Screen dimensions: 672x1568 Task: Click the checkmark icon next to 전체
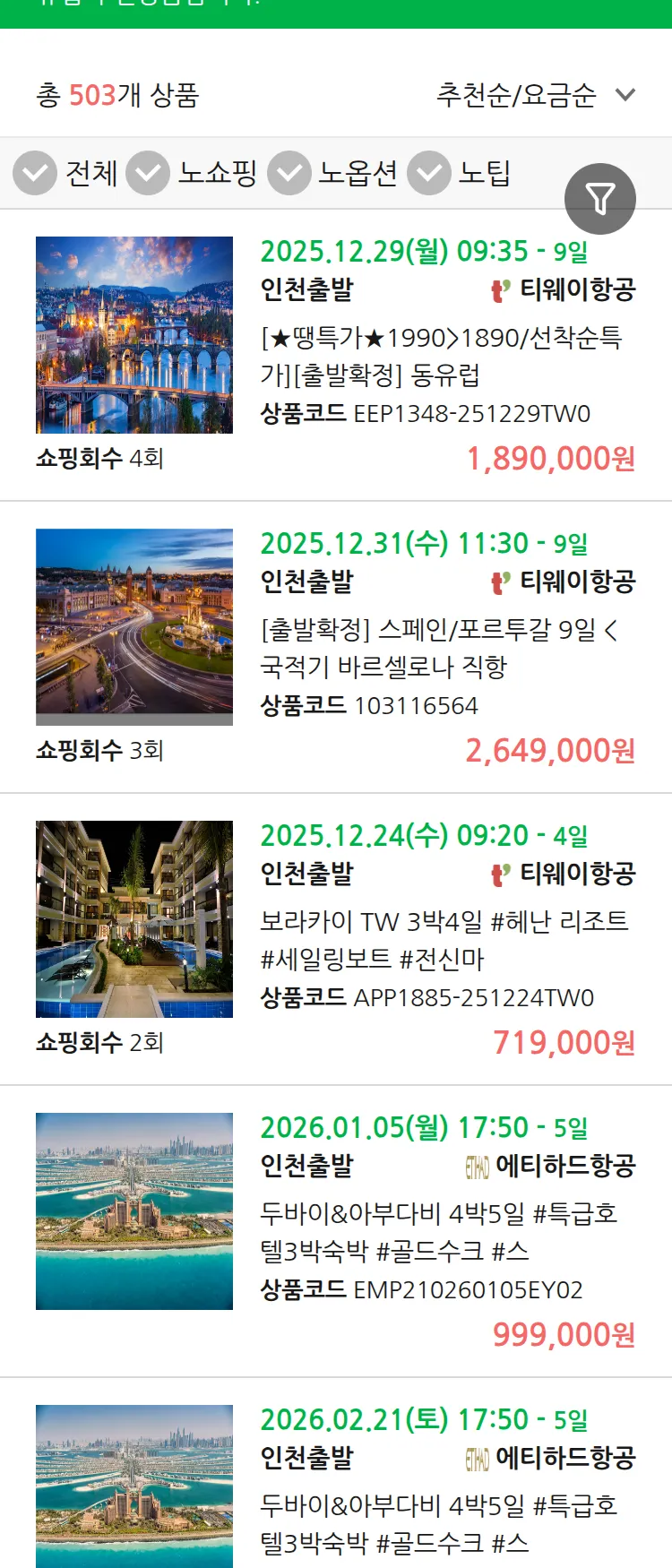tap(34, 174)
